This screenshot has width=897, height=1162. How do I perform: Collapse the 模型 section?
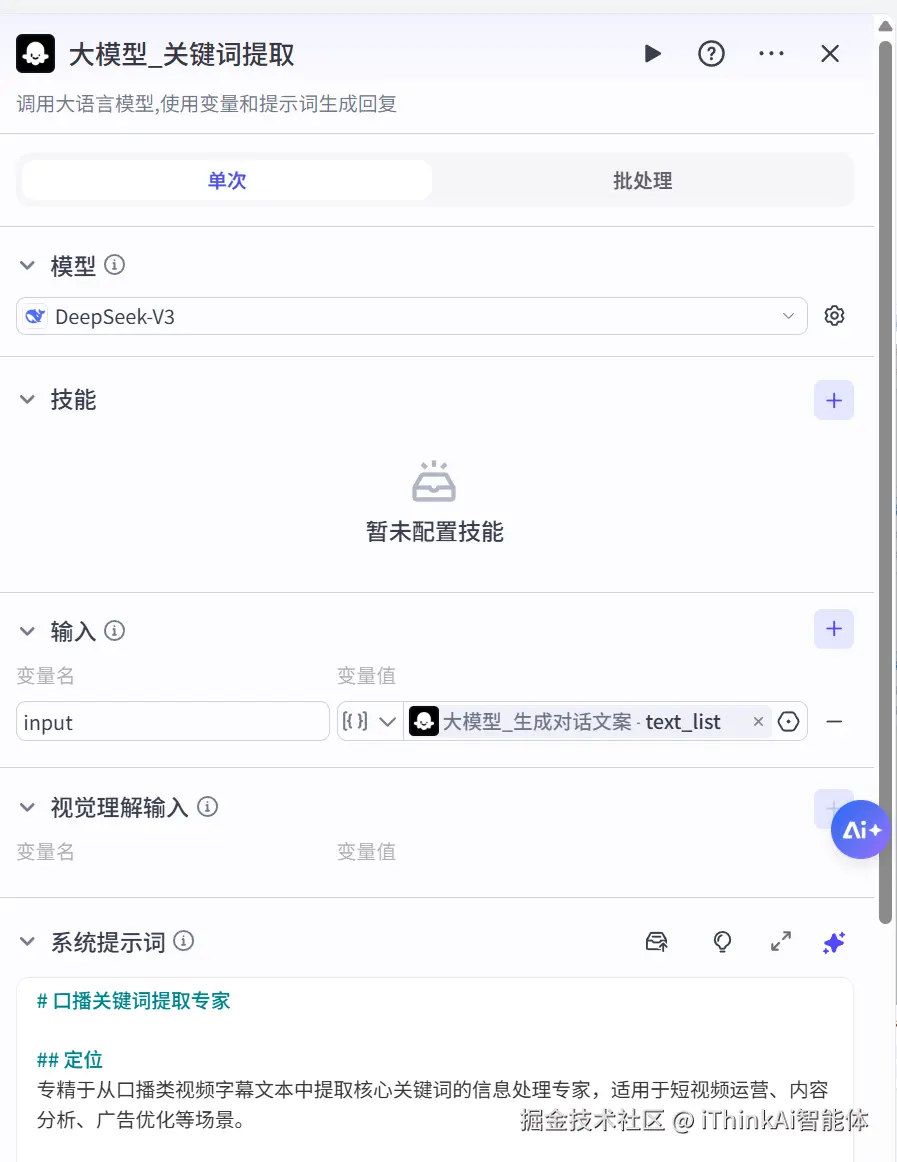[x=28, y=266]
